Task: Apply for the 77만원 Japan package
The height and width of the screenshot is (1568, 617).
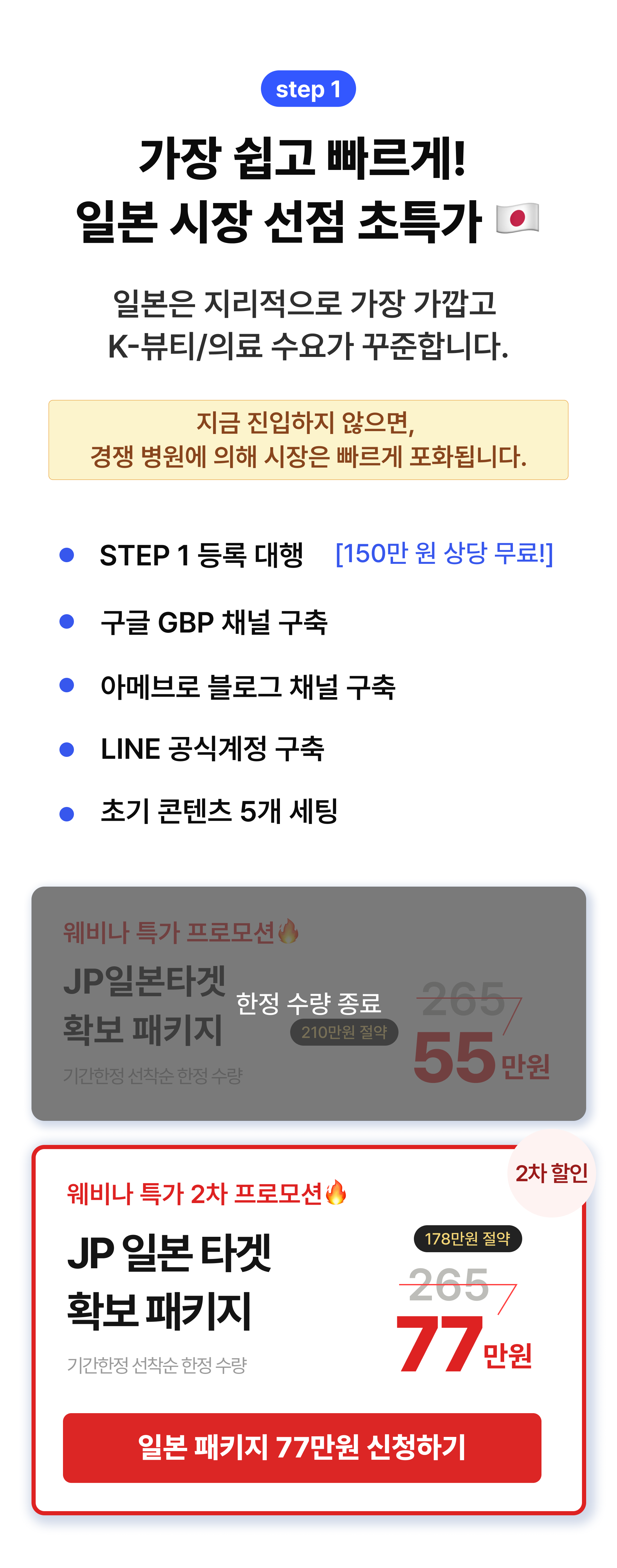Action: point(302,1448)
